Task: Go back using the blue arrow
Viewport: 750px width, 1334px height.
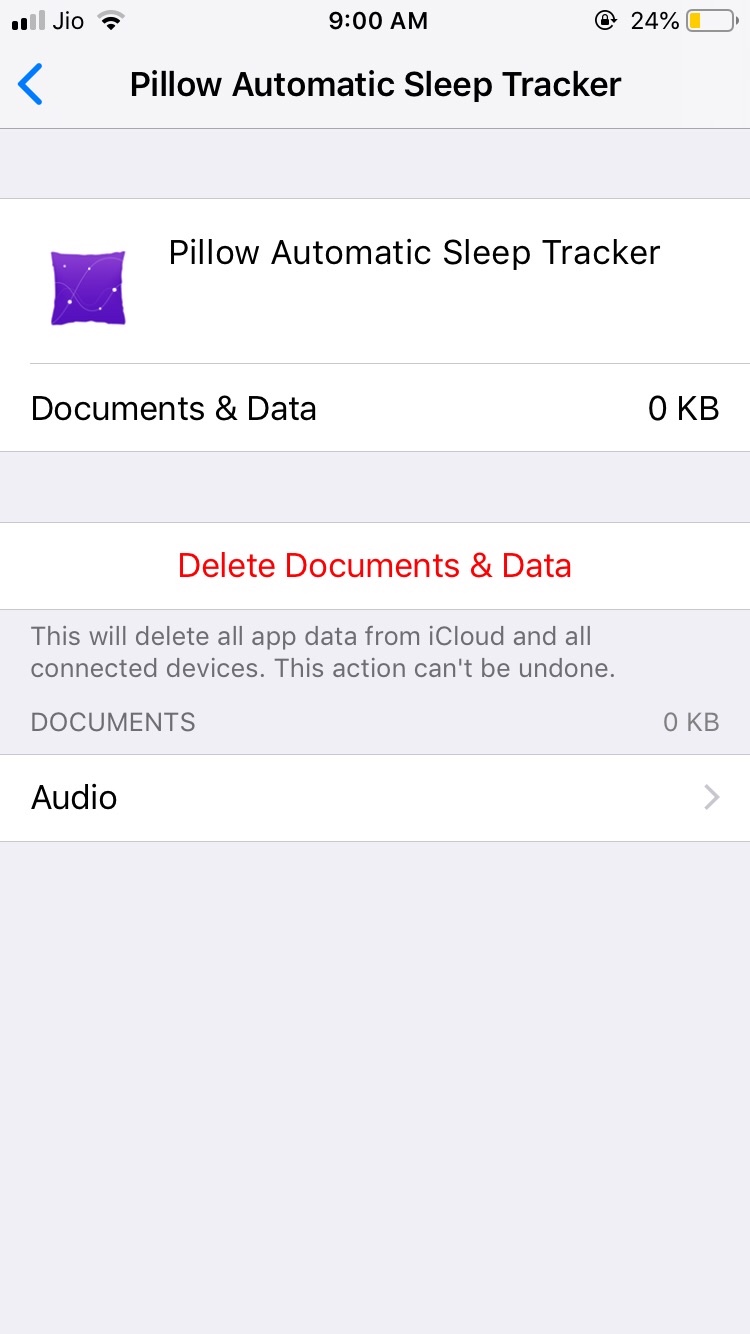Action: (31, 85)
